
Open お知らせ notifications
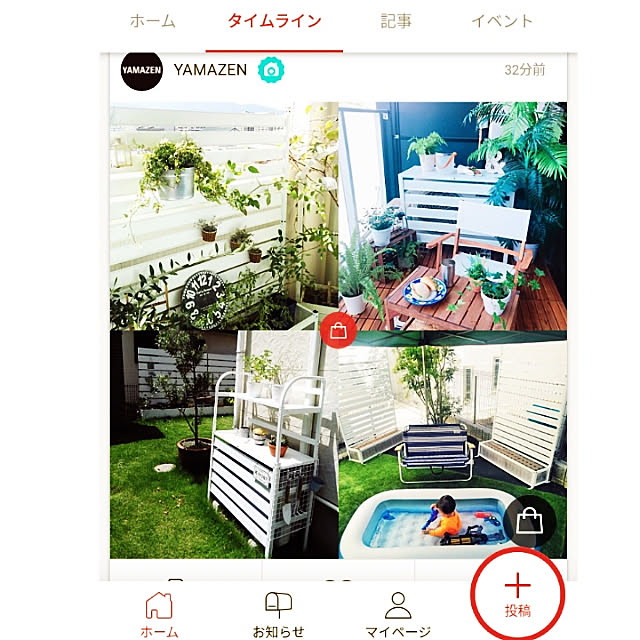(x=278, y=613)
